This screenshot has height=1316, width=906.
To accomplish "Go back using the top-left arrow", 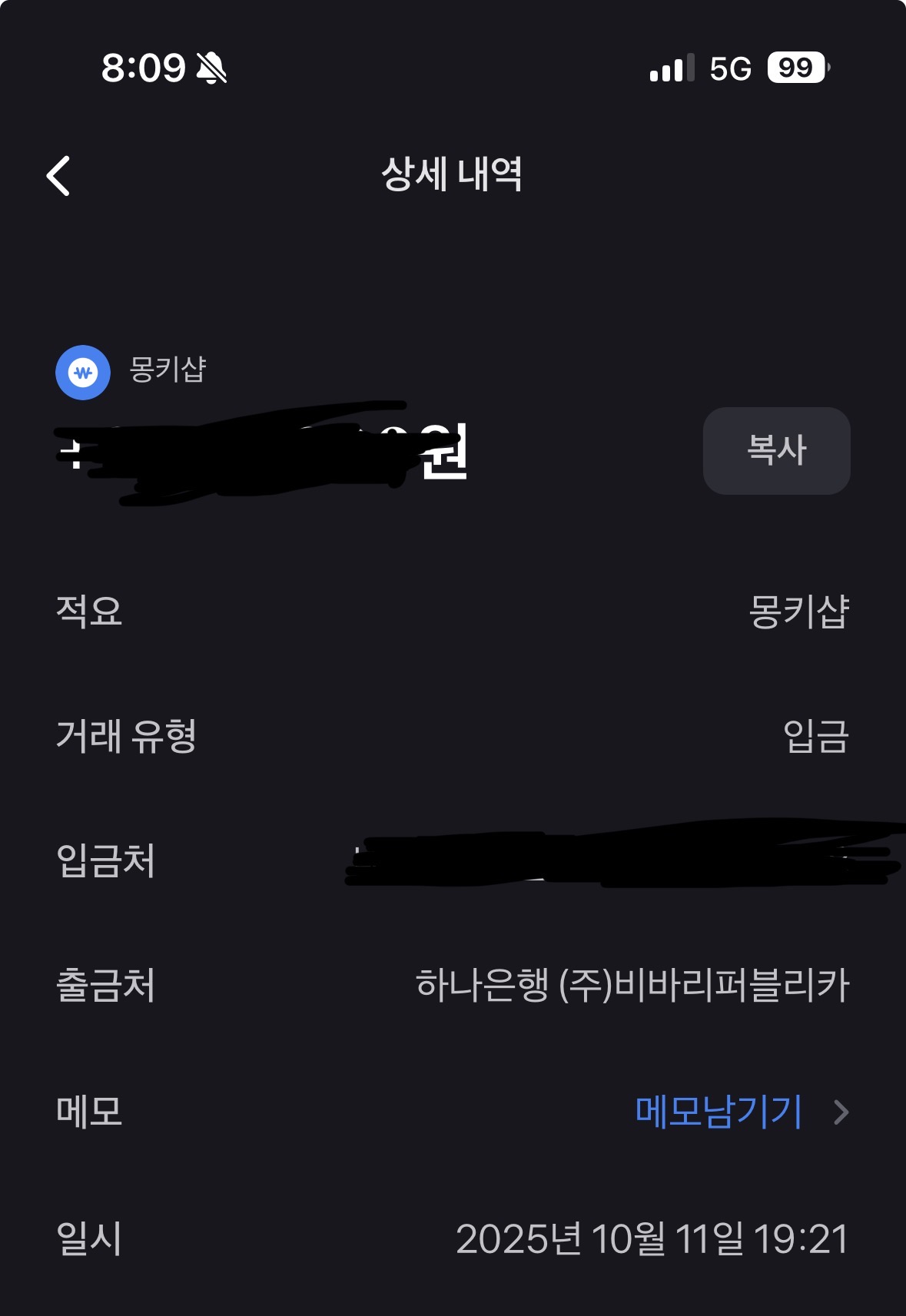I will 59,176.
